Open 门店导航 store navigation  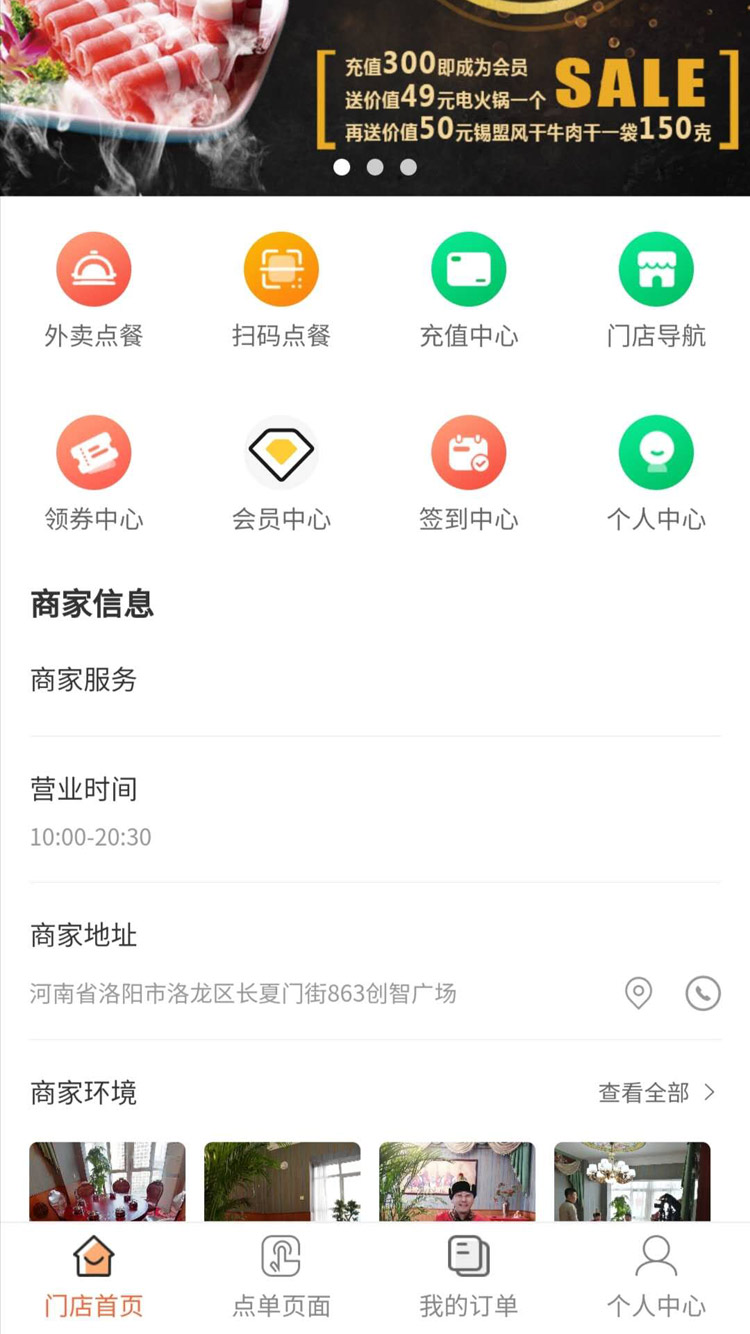(x=656, y=290)
